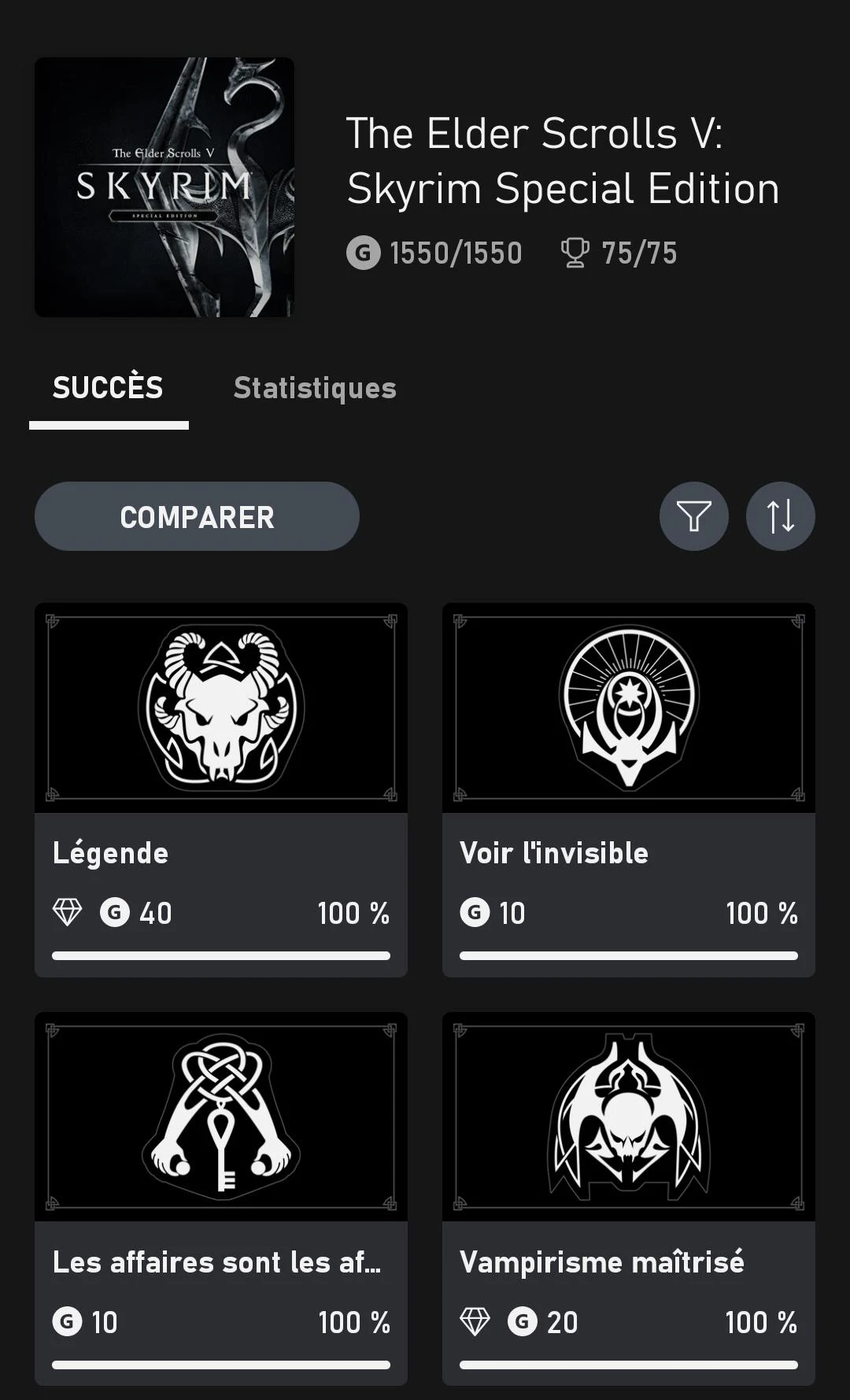Switch to the Statistiques tab

pyautogui.click(x=314, y=387)
